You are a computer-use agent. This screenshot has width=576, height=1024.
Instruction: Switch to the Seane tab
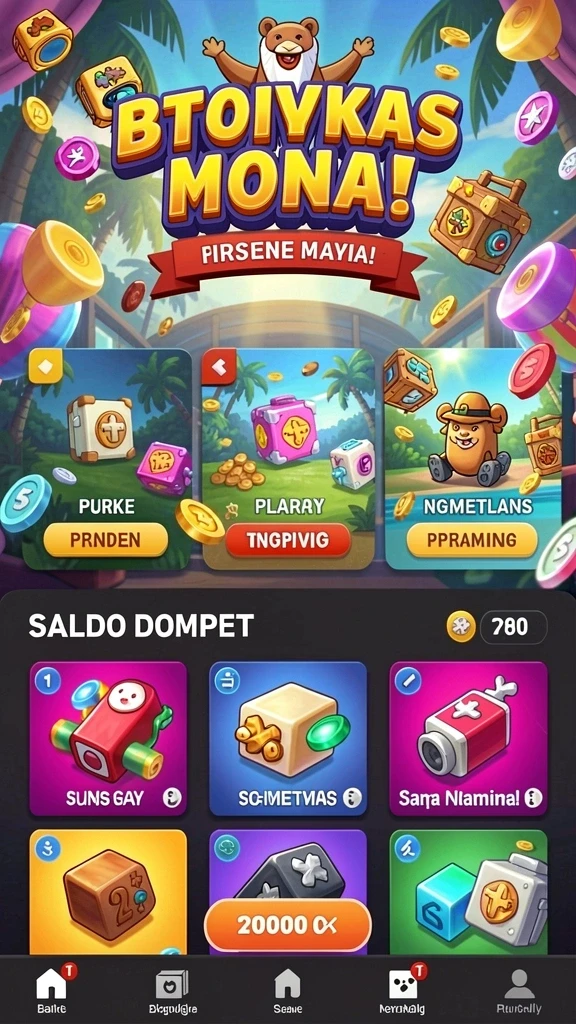[x=288, y=990]
